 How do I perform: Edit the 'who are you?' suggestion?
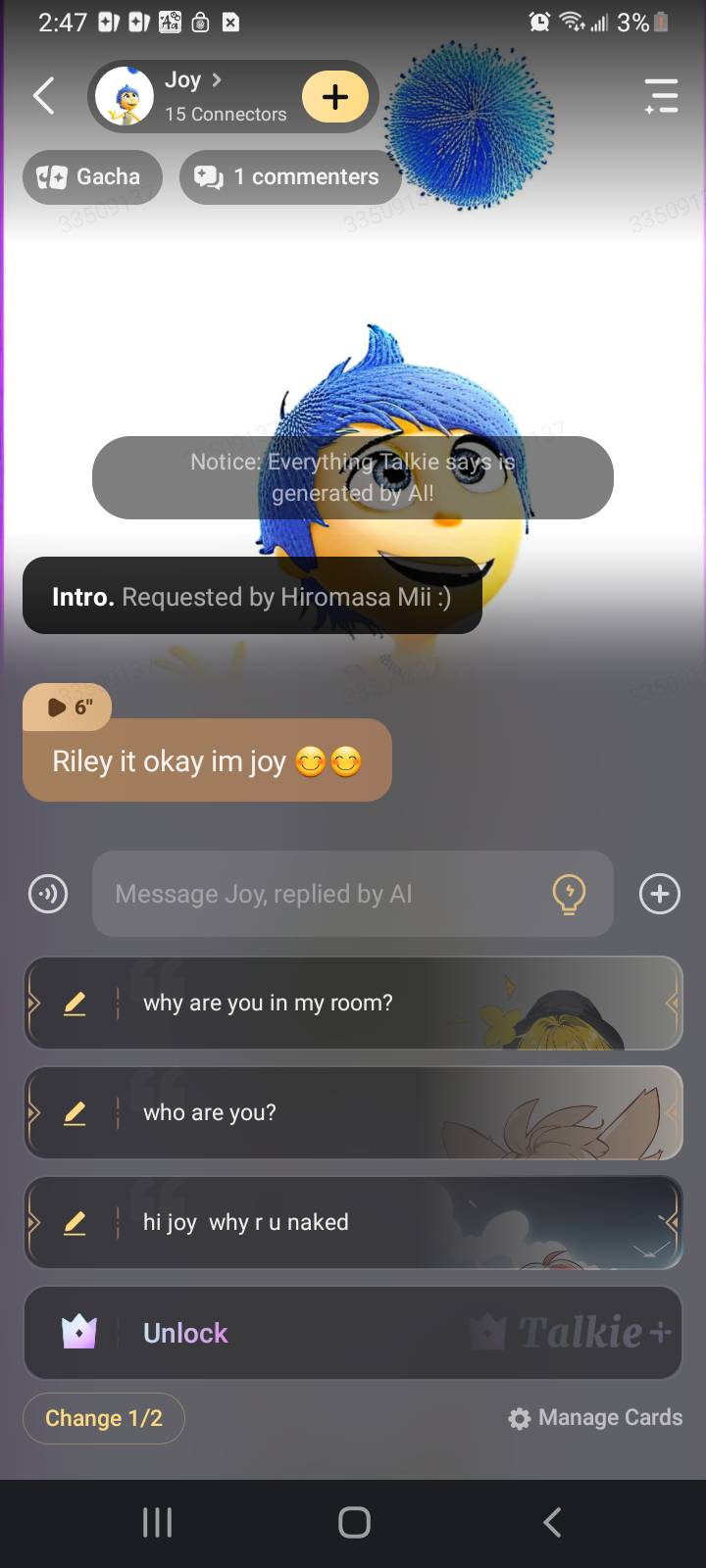(x=75, y=1113)
